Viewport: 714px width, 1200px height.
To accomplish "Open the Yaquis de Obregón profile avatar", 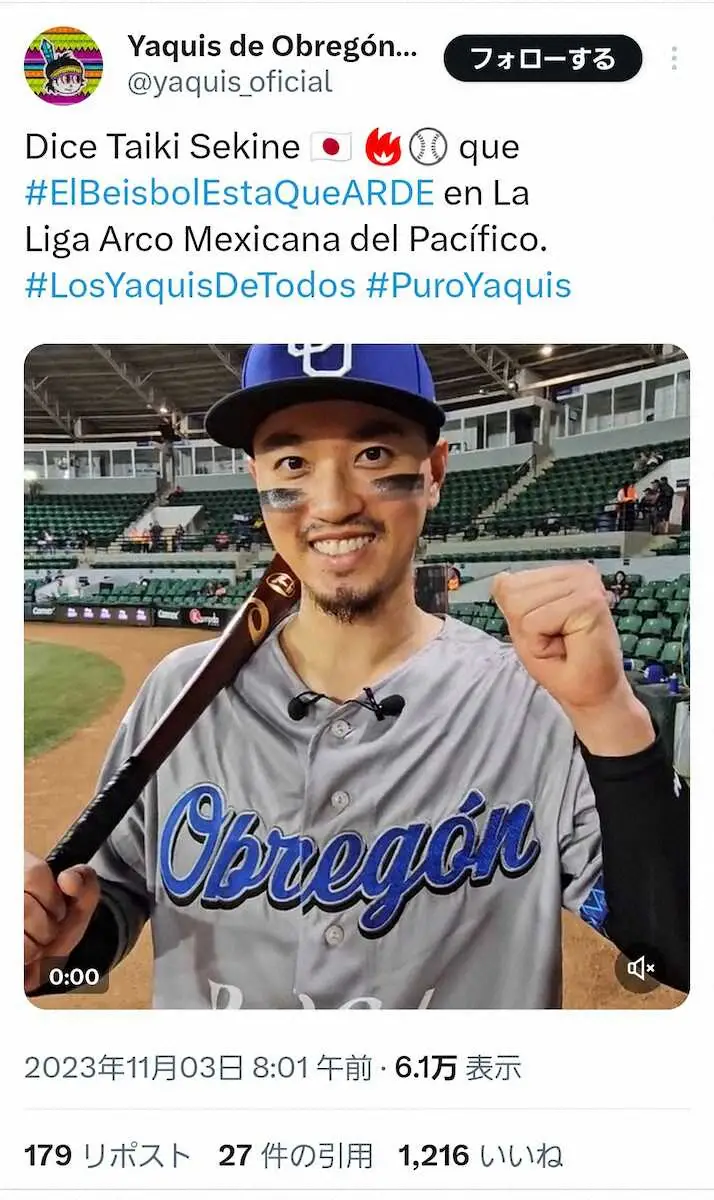I will click(x=63, y=66).
